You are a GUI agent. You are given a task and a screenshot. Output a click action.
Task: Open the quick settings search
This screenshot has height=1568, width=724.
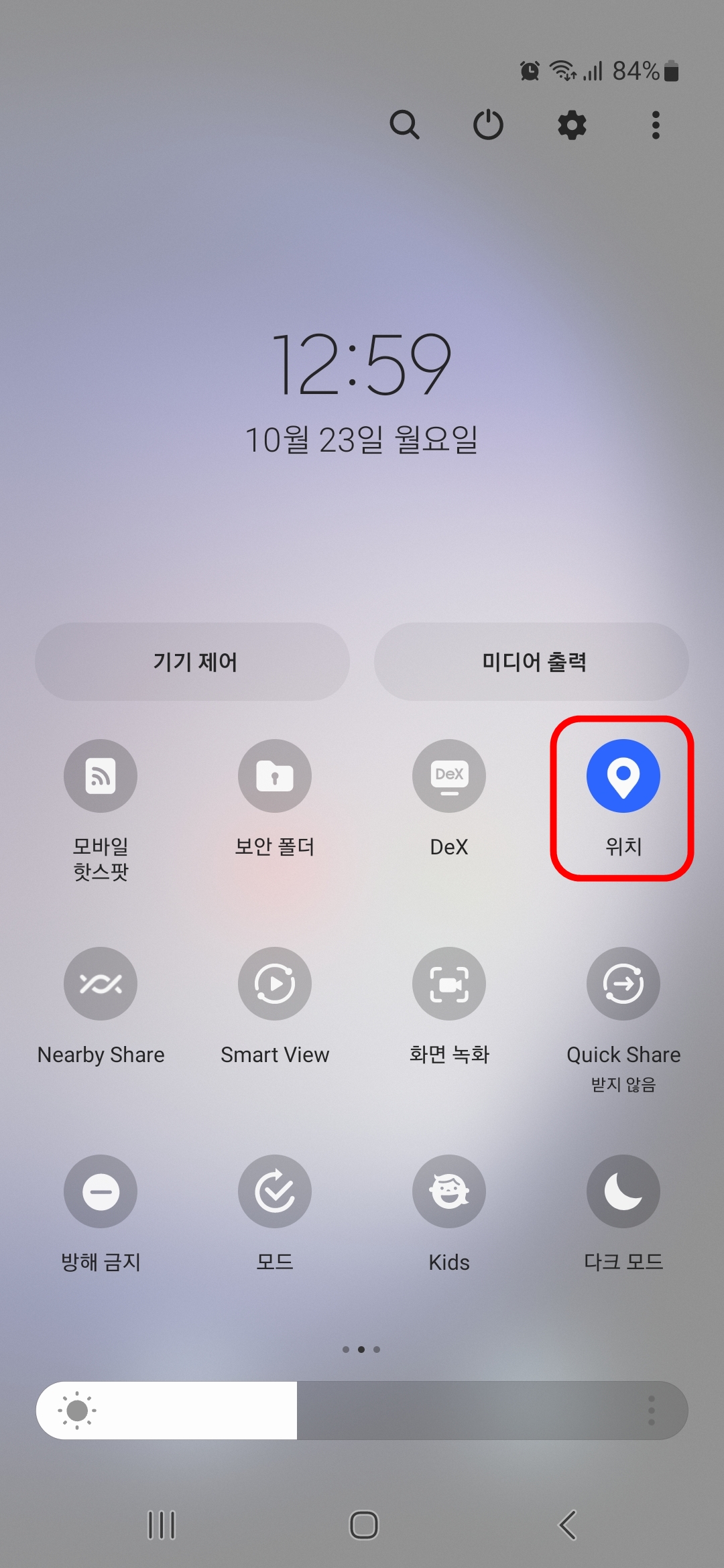pos(406,125)
